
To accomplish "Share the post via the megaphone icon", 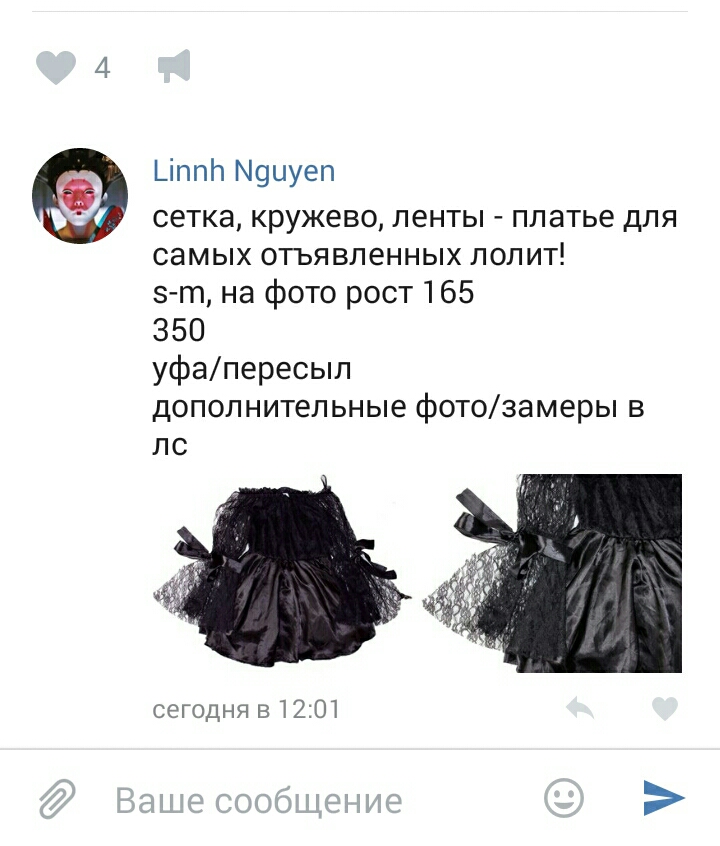I will [174, 67].
